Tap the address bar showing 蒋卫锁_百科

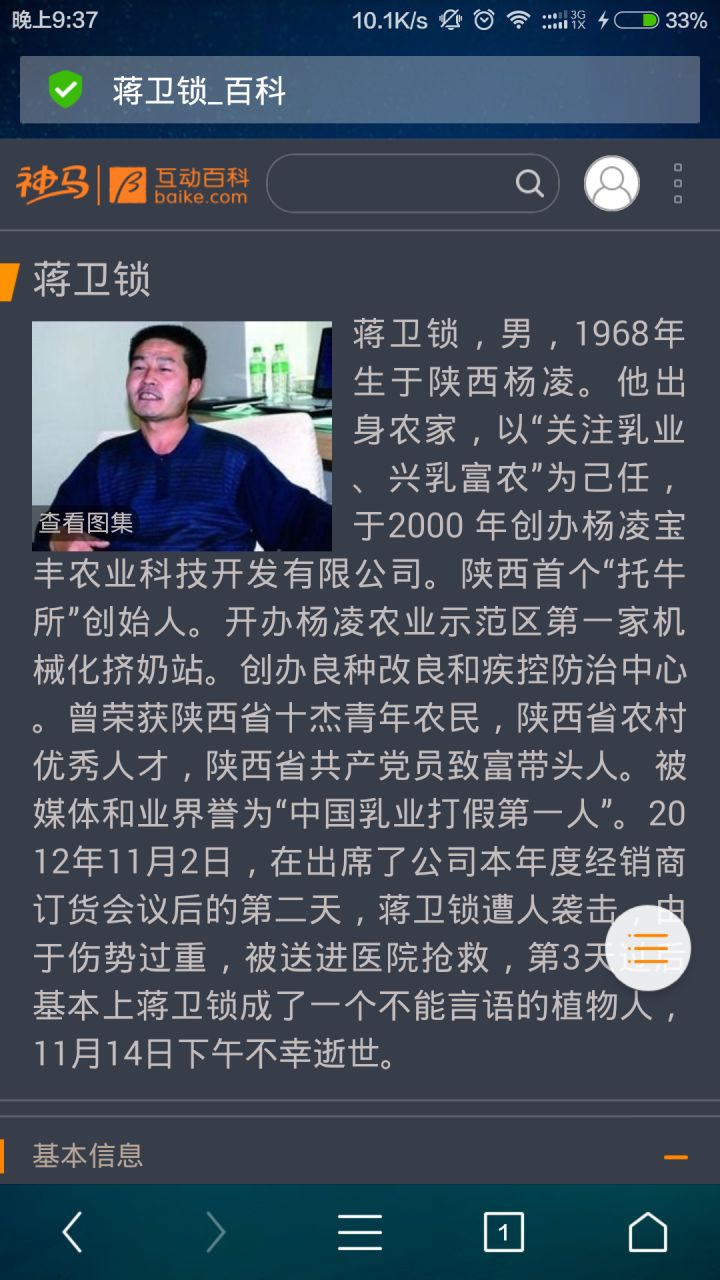tap(359, 90)
